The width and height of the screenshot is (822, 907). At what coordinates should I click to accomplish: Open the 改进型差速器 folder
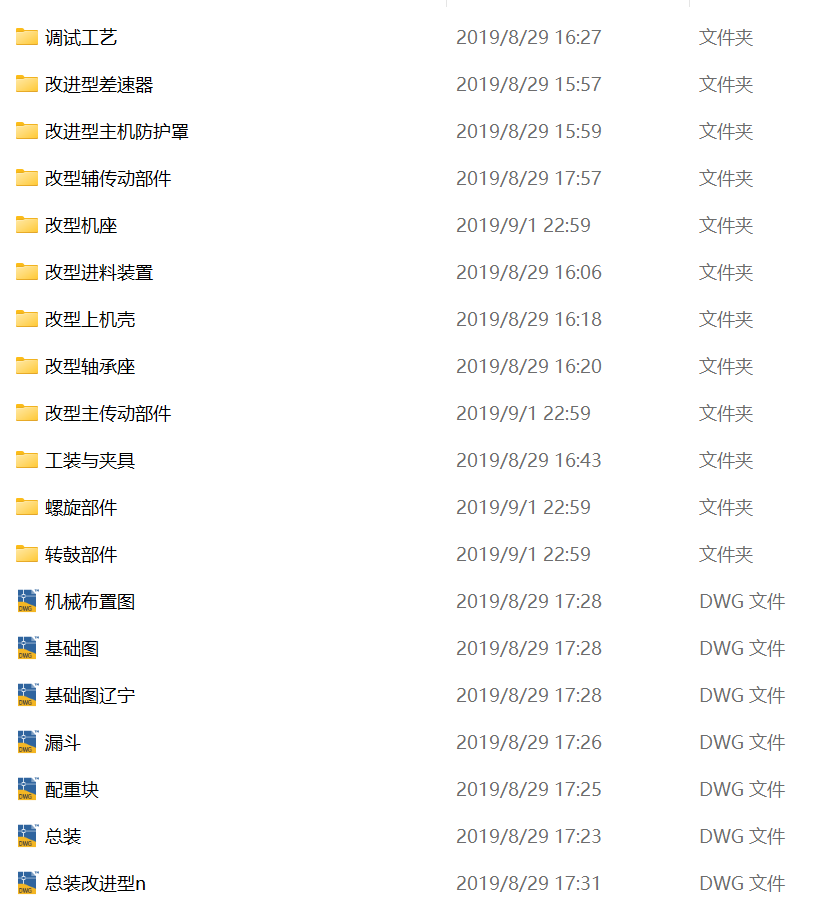(99, 85)
